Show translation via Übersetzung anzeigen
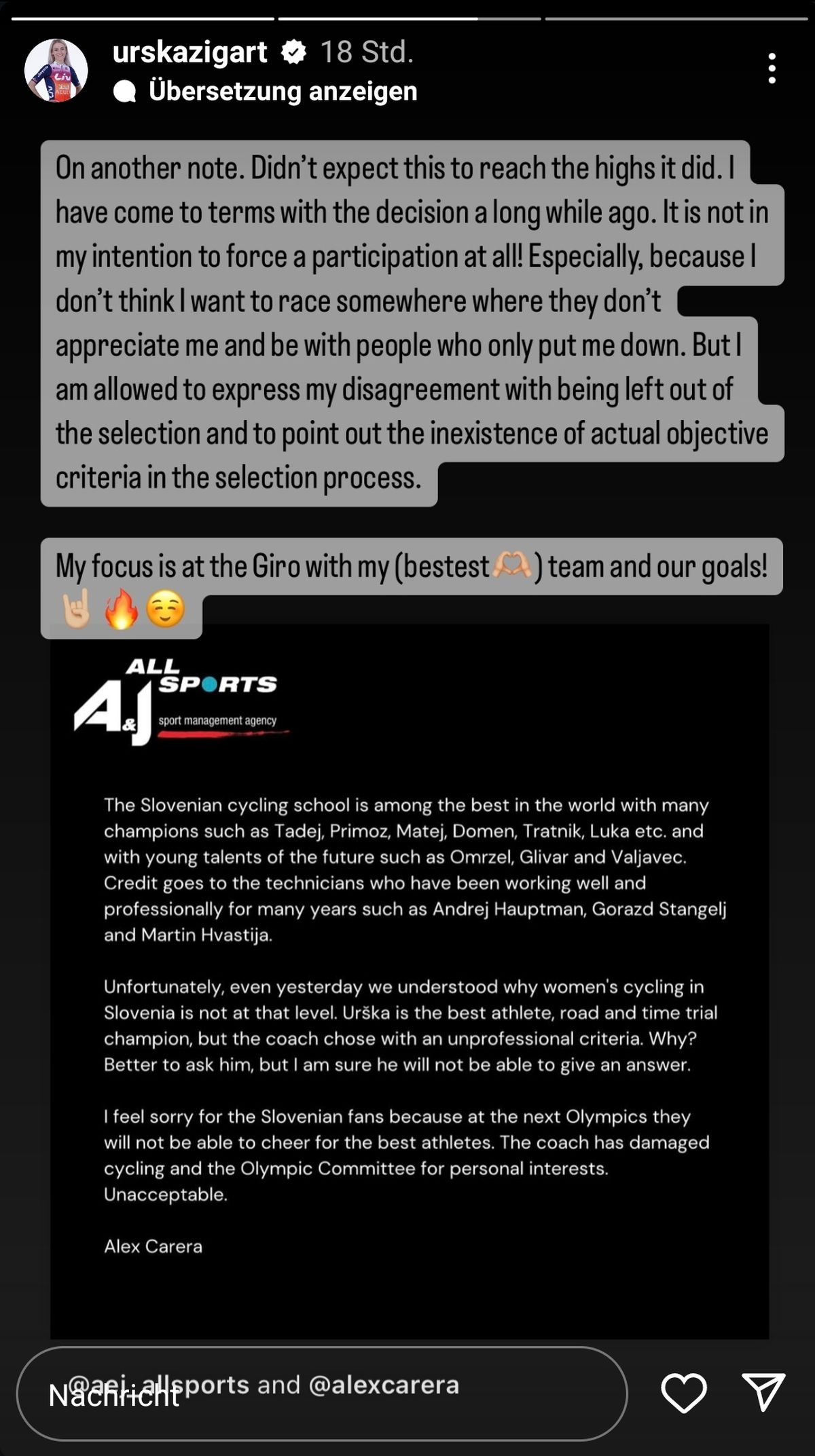This screenshot has width=815, height=1456. (x=266, y=91)
